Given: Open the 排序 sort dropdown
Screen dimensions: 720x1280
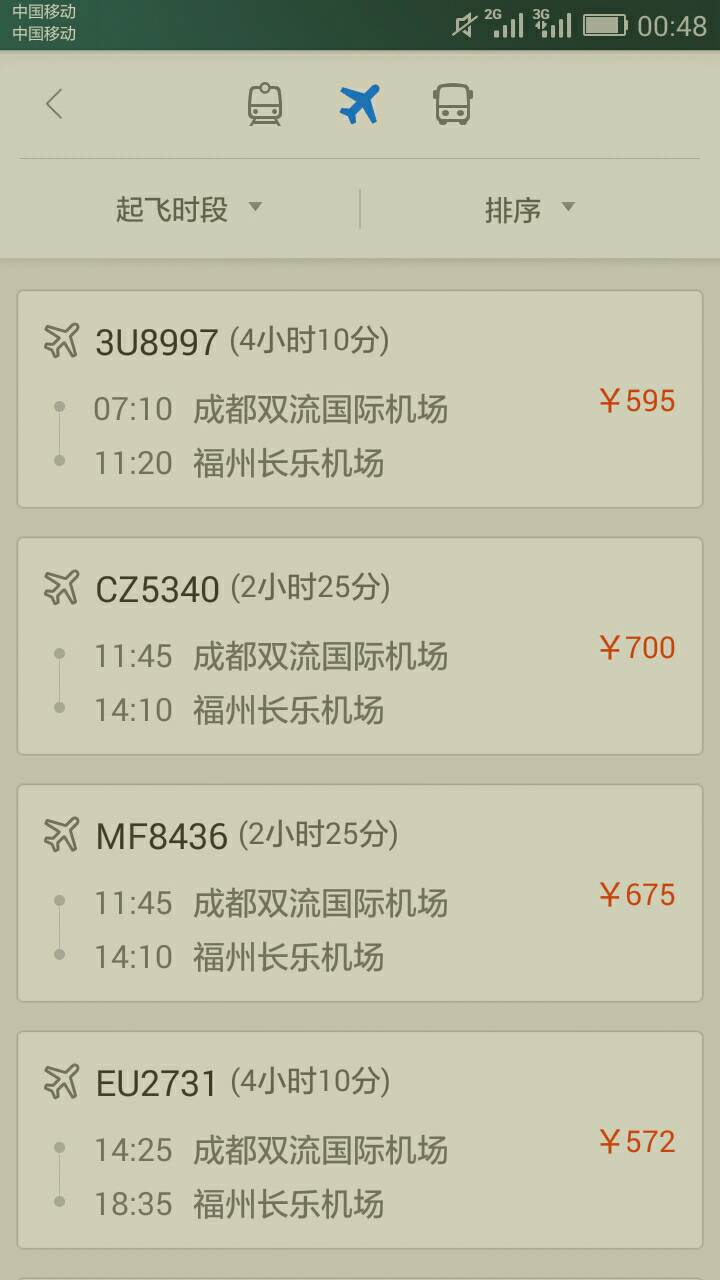Looking at the screenshot, I should [x=530, y=209].
